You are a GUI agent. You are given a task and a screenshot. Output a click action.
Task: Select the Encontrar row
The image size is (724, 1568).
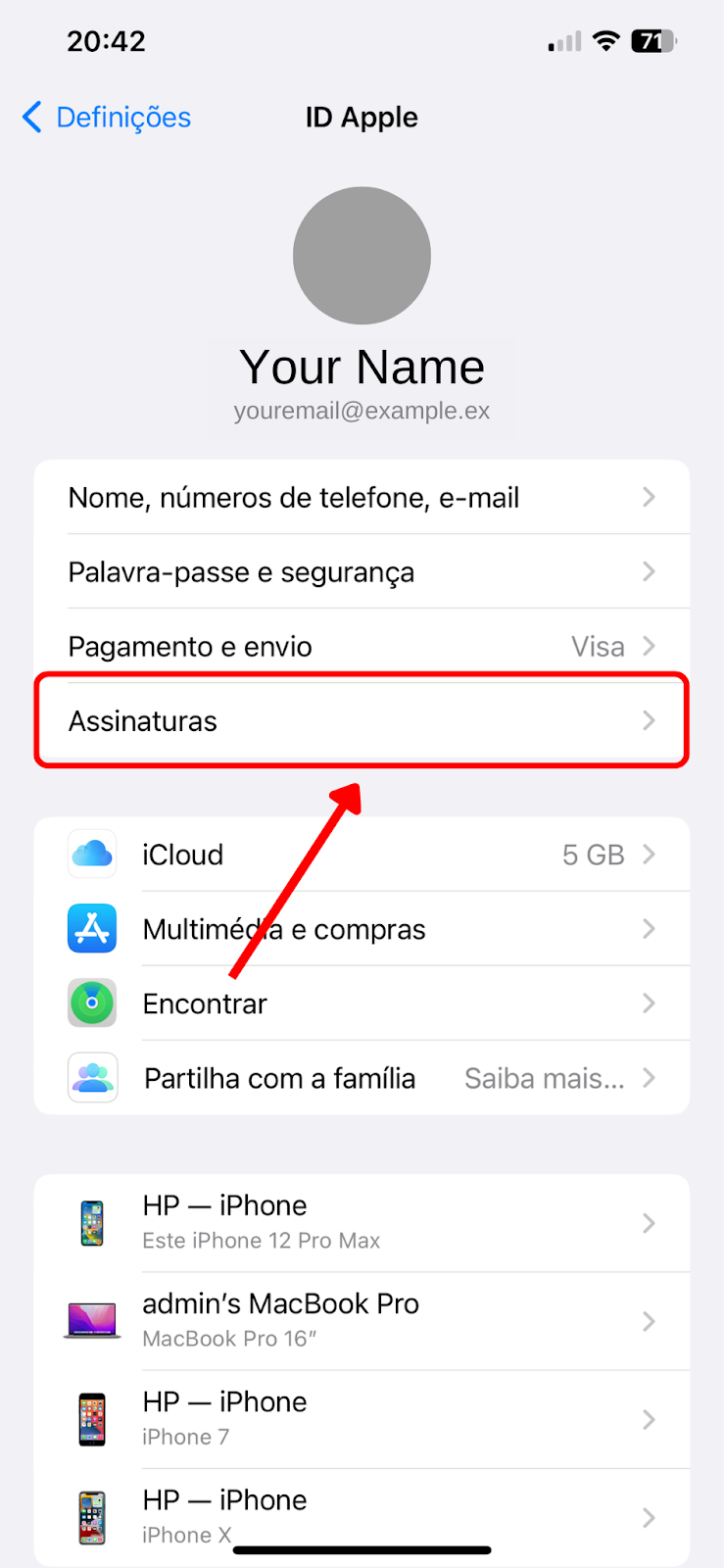point(362,1004)
